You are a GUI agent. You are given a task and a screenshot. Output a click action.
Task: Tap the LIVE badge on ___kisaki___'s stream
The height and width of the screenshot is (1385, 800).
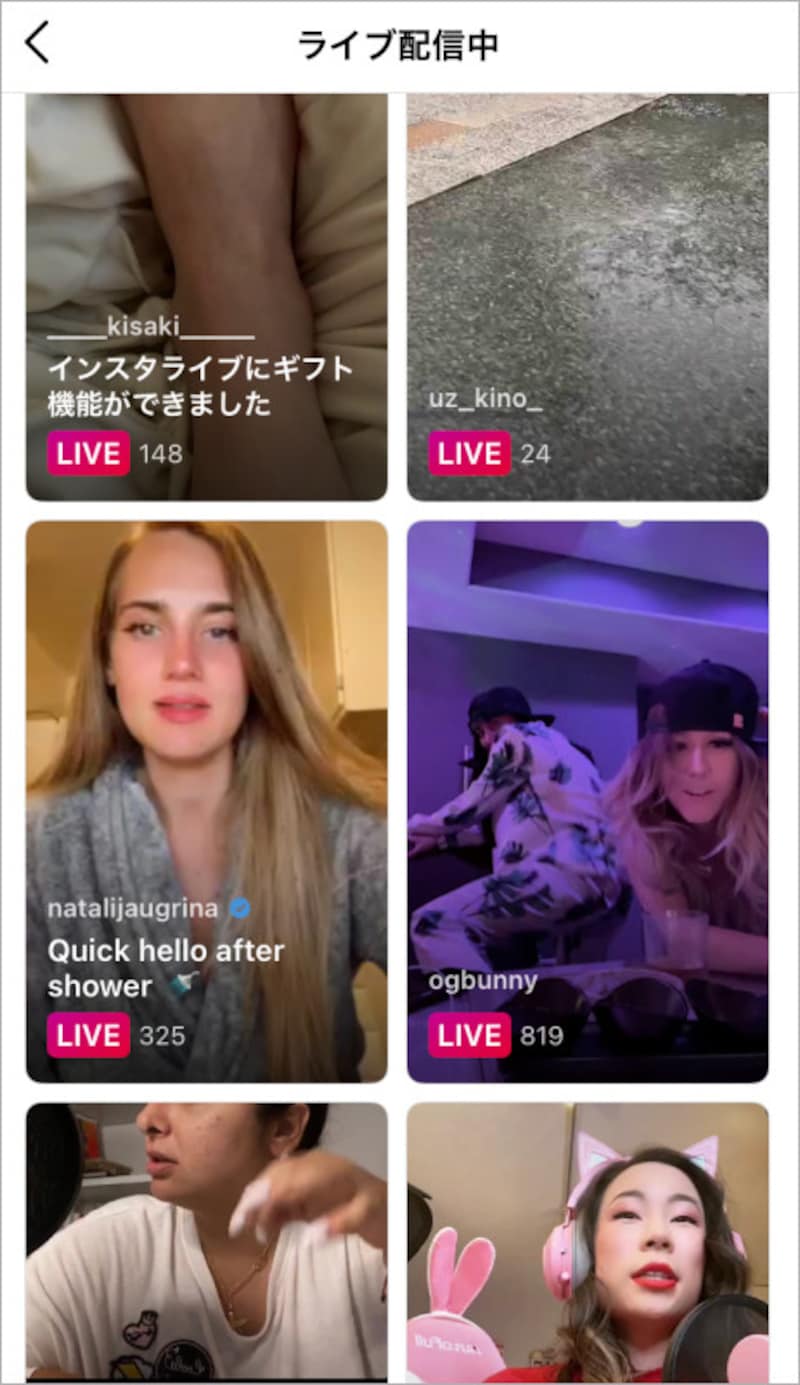(87, 454)
